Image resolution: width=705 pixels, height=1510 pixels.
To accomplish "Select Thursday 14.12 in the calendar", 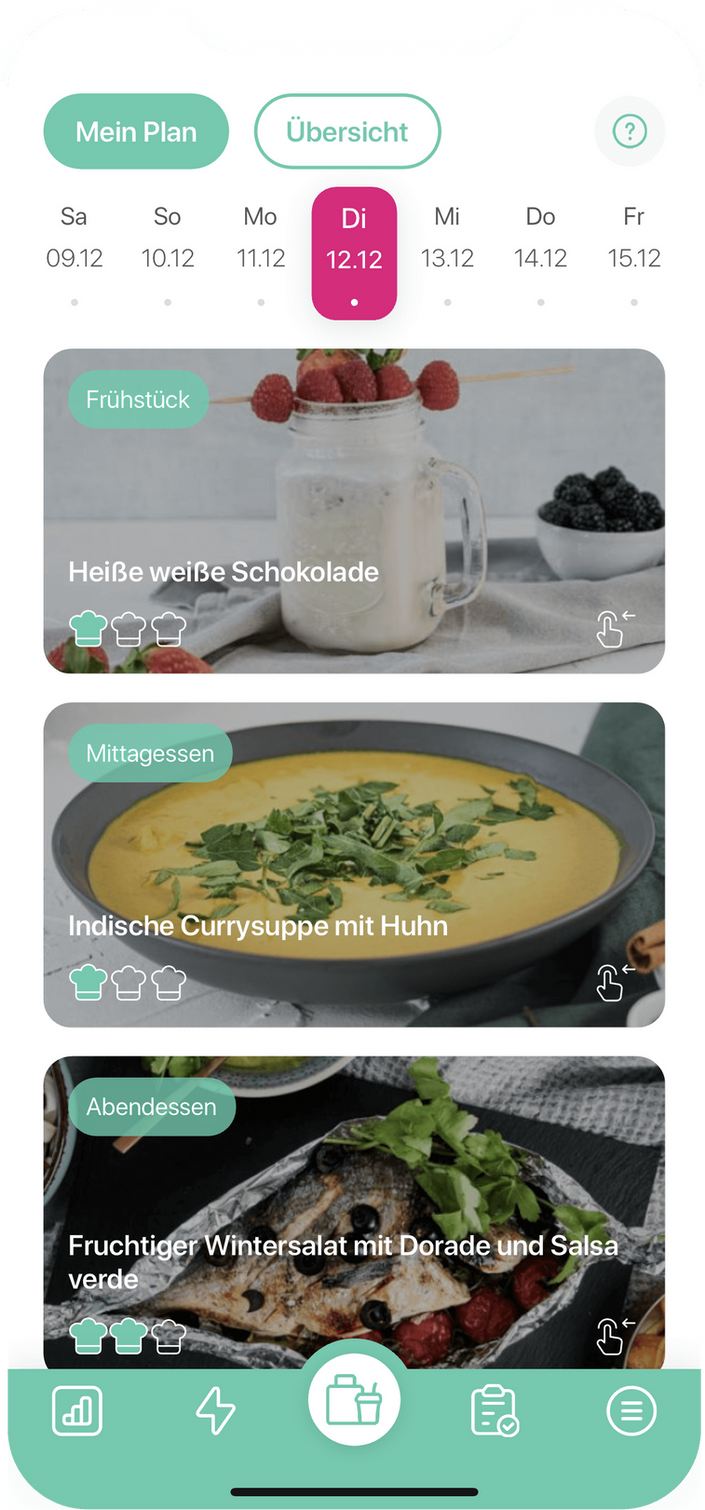I will 540,239.
